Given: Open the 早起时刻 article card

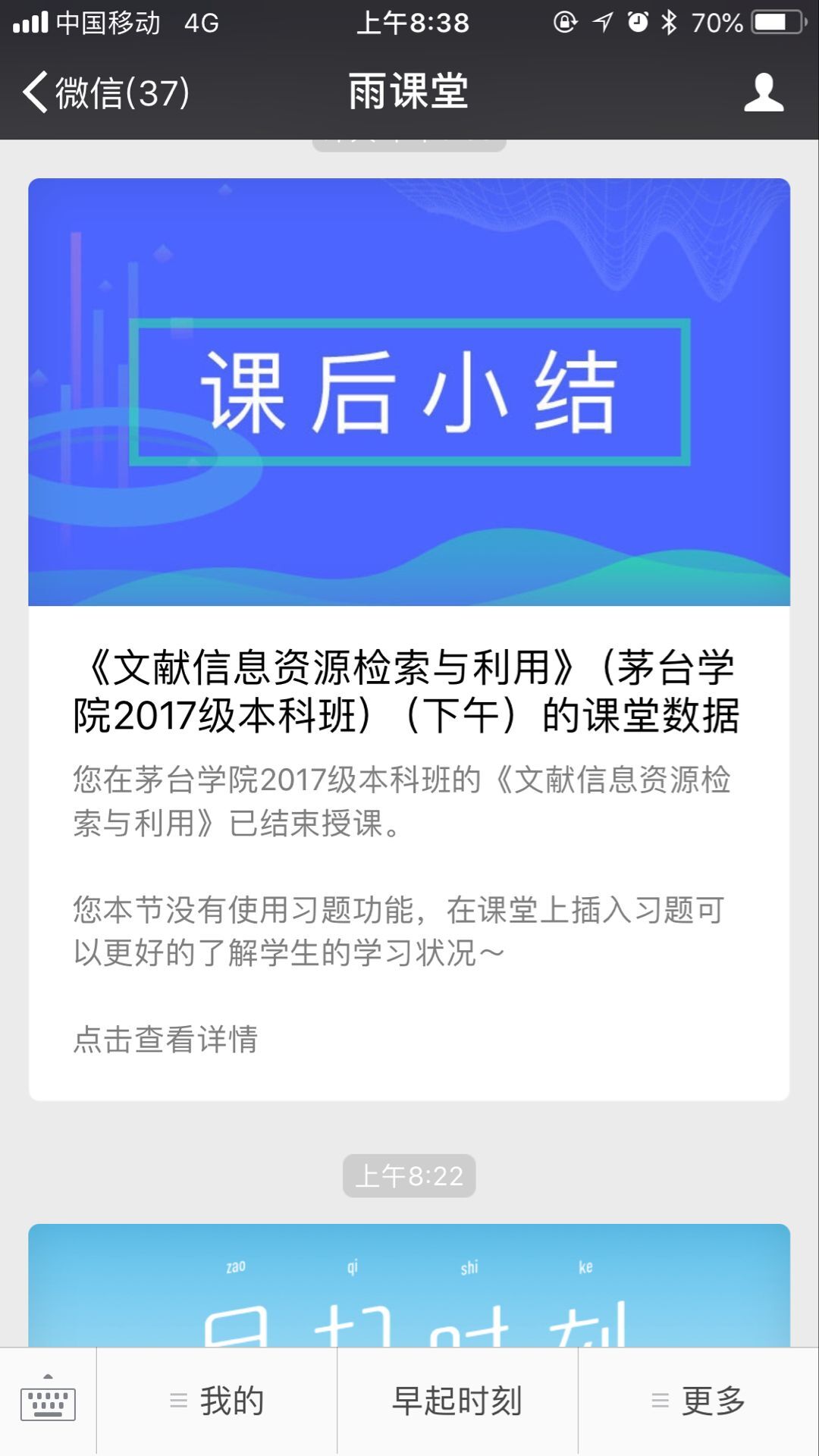Looking at the screenshot, I should coord(409,1289).
